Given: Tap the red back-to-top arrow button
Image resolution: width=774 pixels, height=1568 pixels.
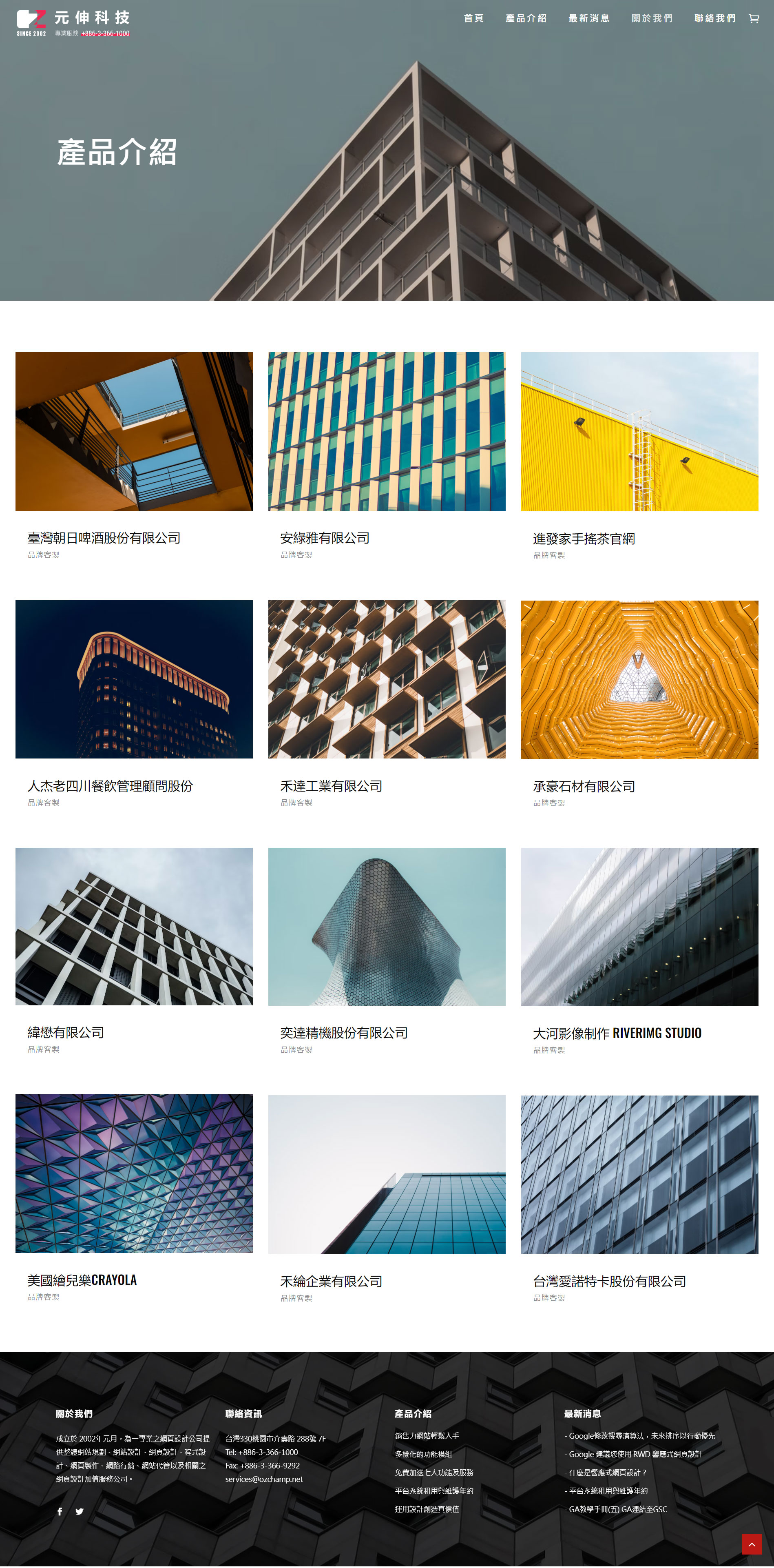Looking at the screenshot, I should (x=752, y=1544).
